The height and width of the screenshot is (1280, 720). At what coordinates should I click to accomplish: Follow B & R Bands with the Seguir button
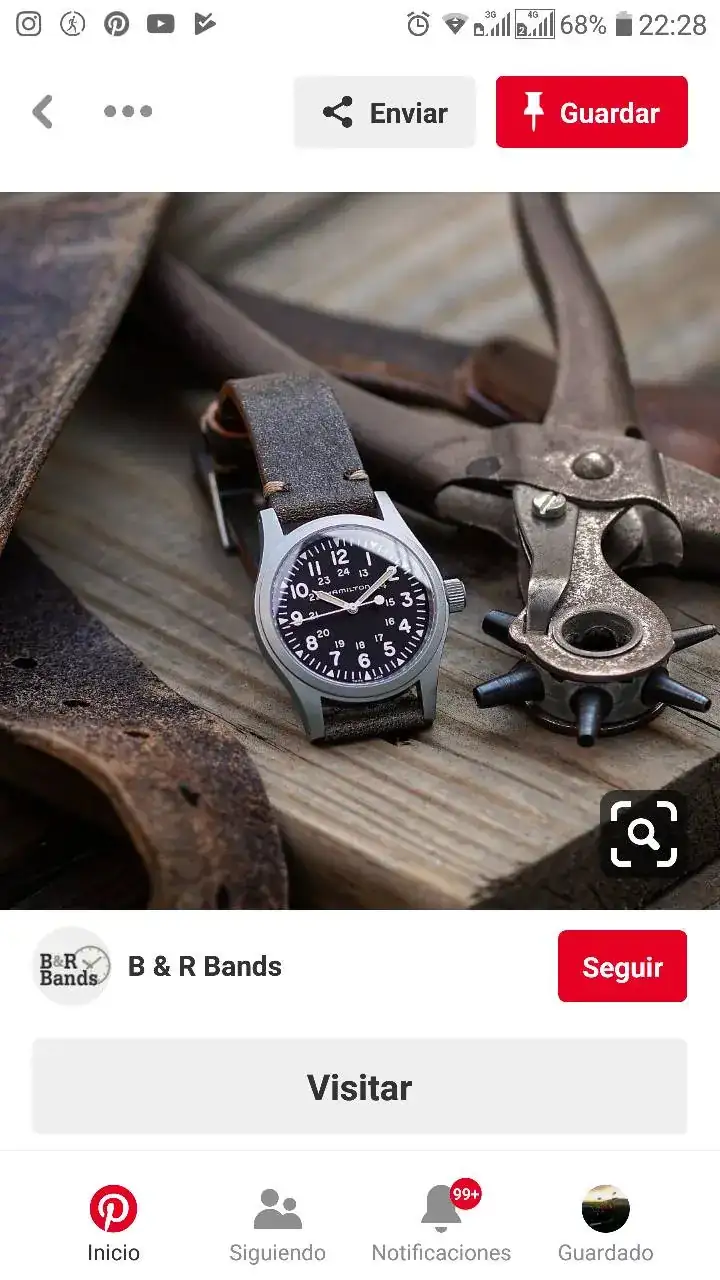[622, 966]
